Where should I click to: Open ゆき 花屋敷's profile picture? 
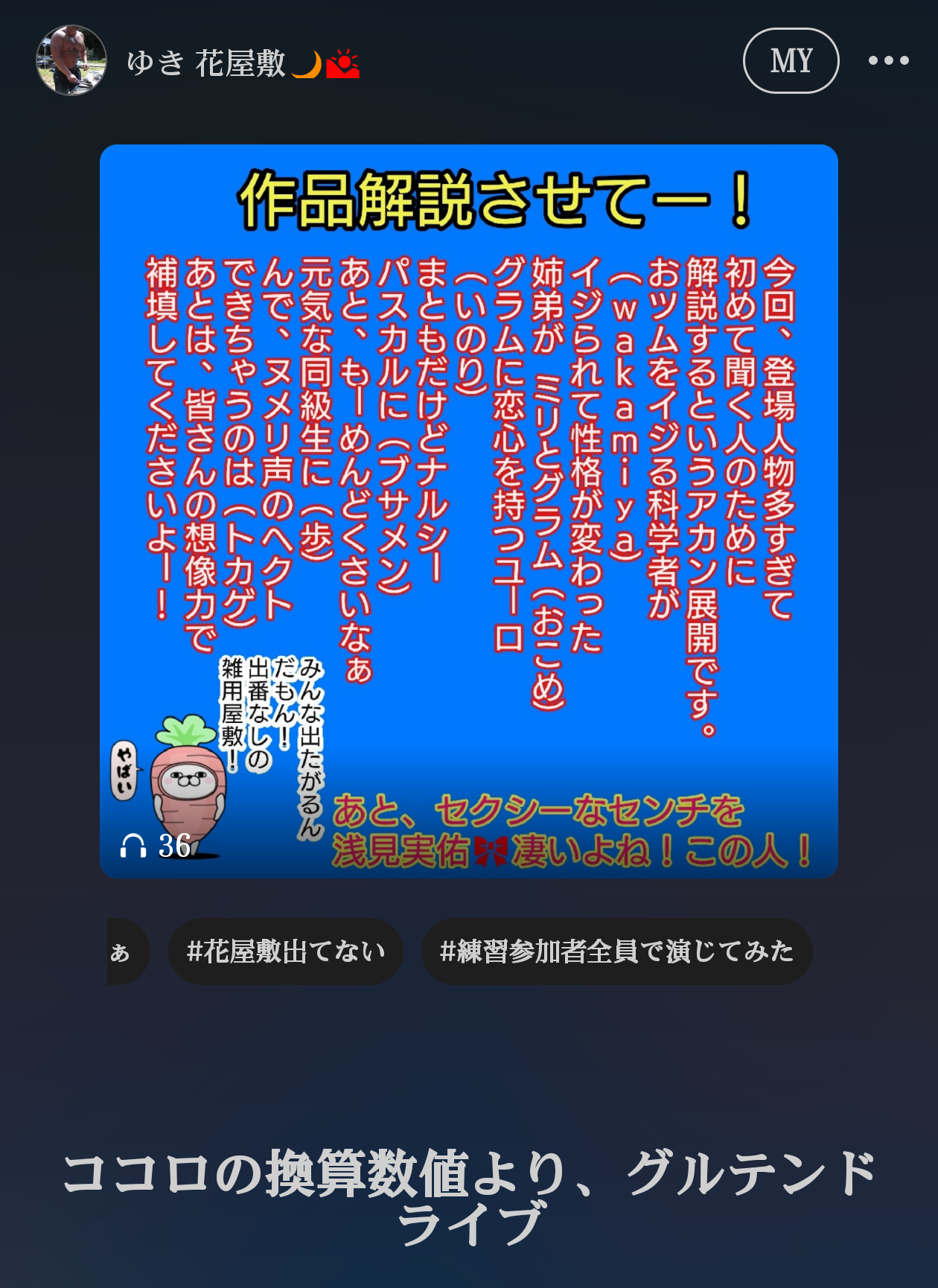[x=71, y=60]
